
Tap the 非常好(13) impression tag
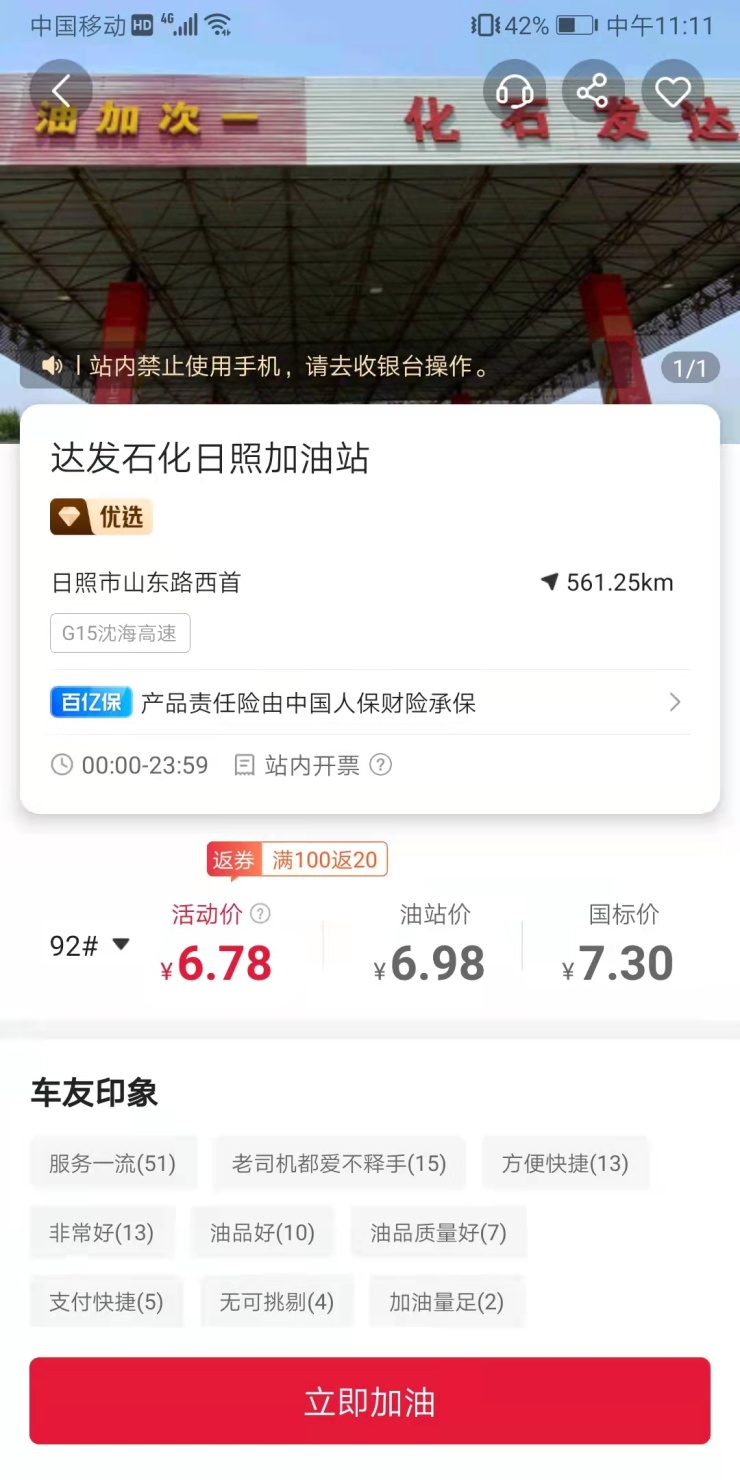tap(102, 1232)
